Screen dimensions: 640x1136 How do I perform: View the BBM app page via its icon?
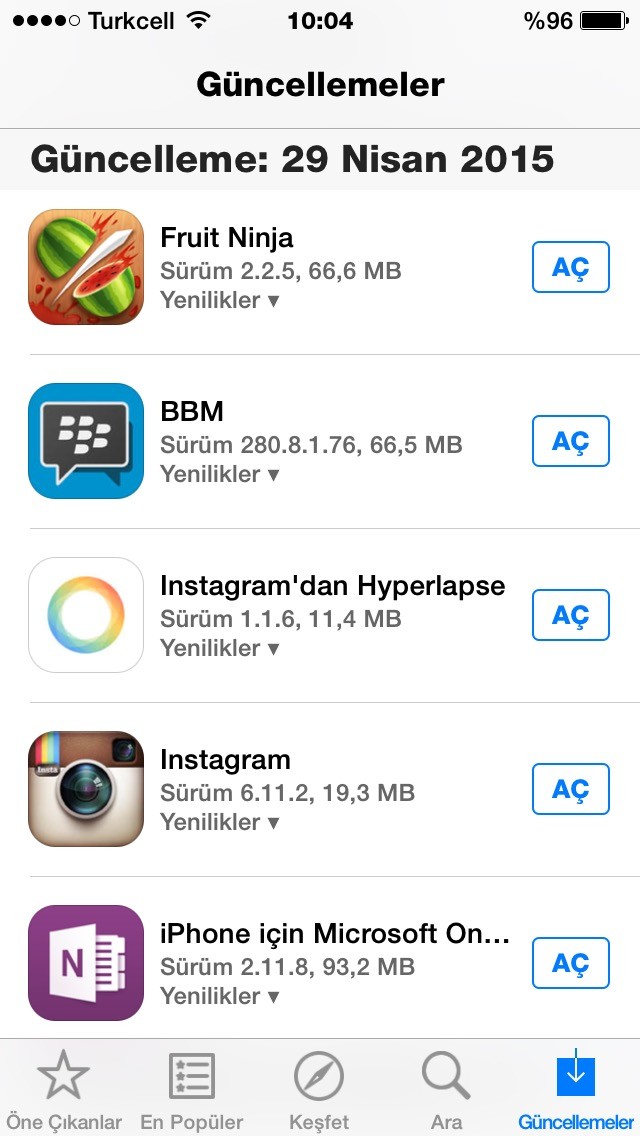[86, 441]
